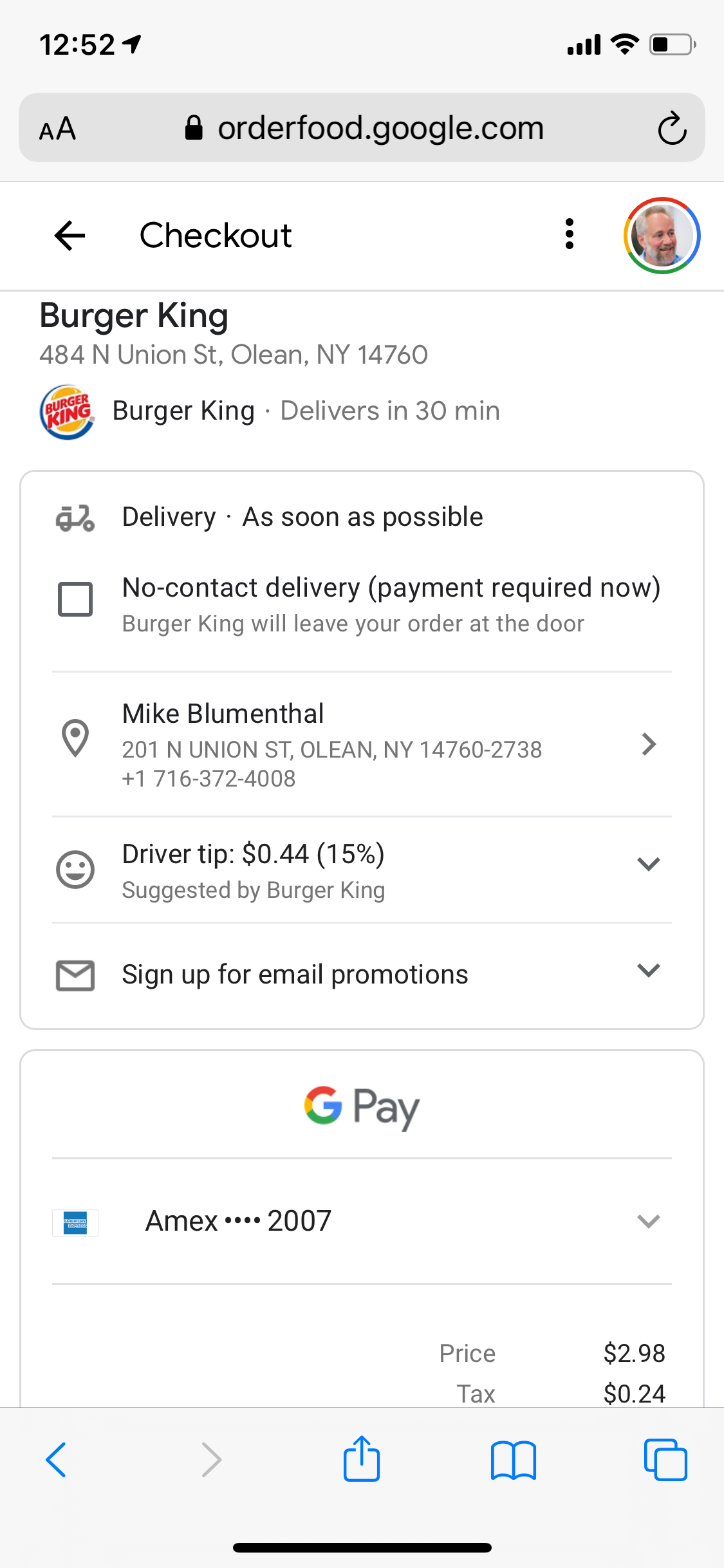
Task: Open the Google account profile picture
Action: click(662, 236)
